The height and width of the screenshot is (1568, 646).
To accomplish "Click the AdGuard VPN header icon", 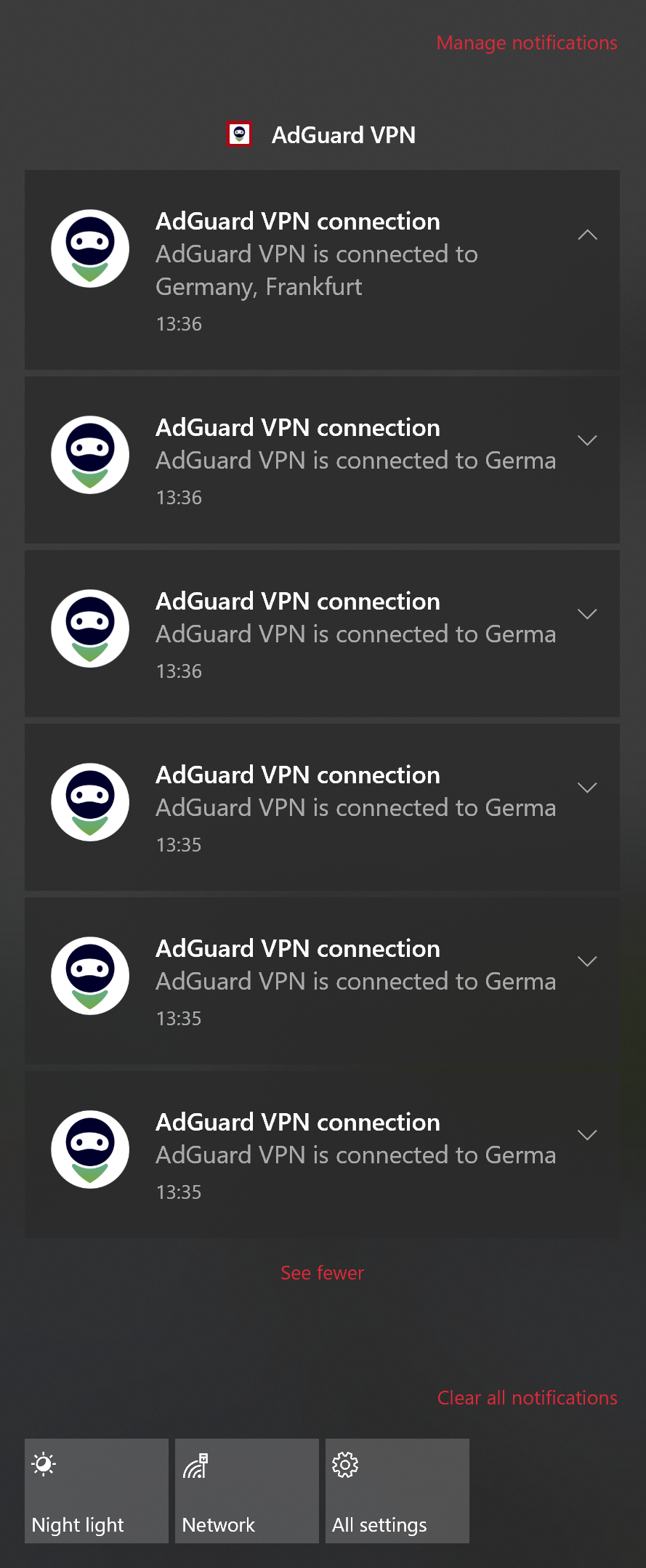I will click(x=240, y=134).
